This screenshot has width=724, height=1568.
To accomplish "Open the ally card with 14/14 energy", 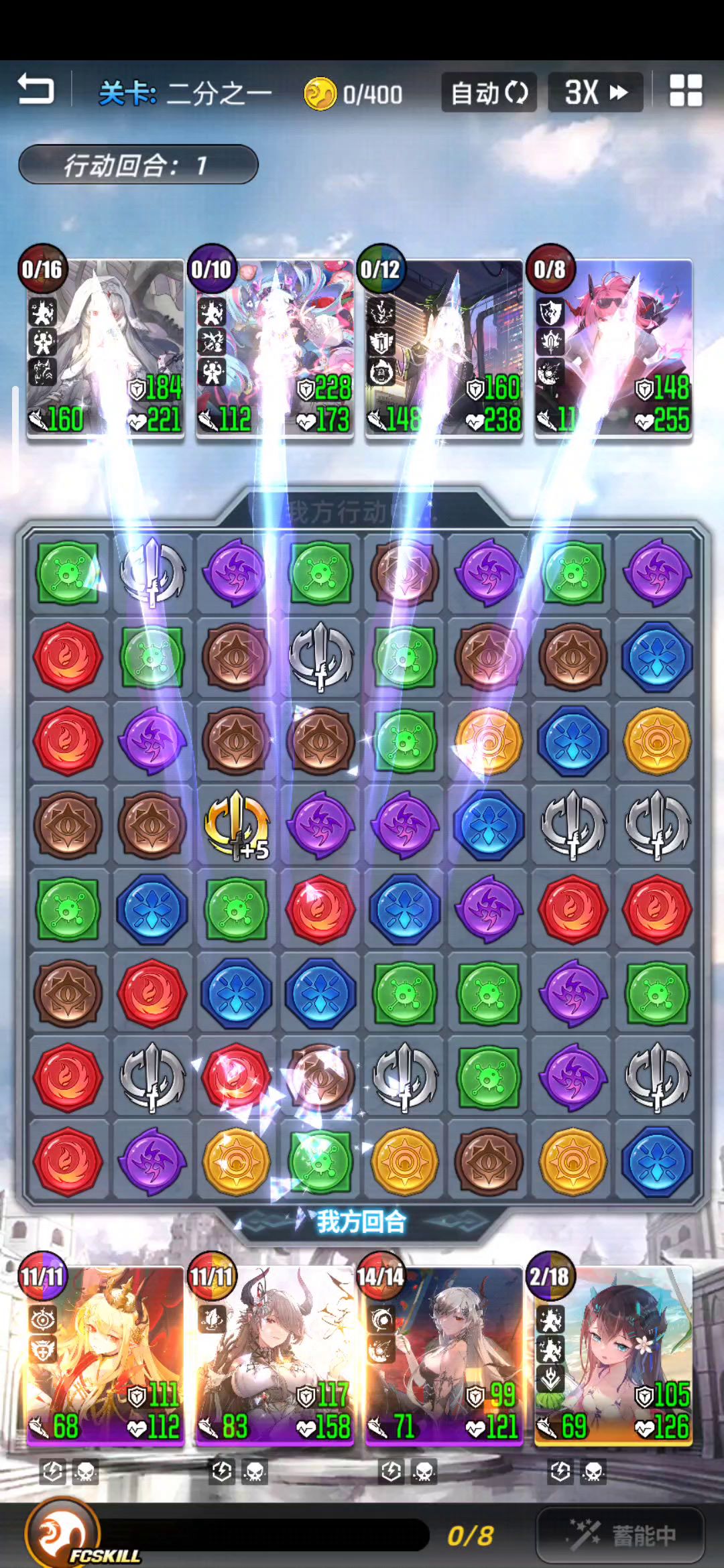I will pos(444,1354).
